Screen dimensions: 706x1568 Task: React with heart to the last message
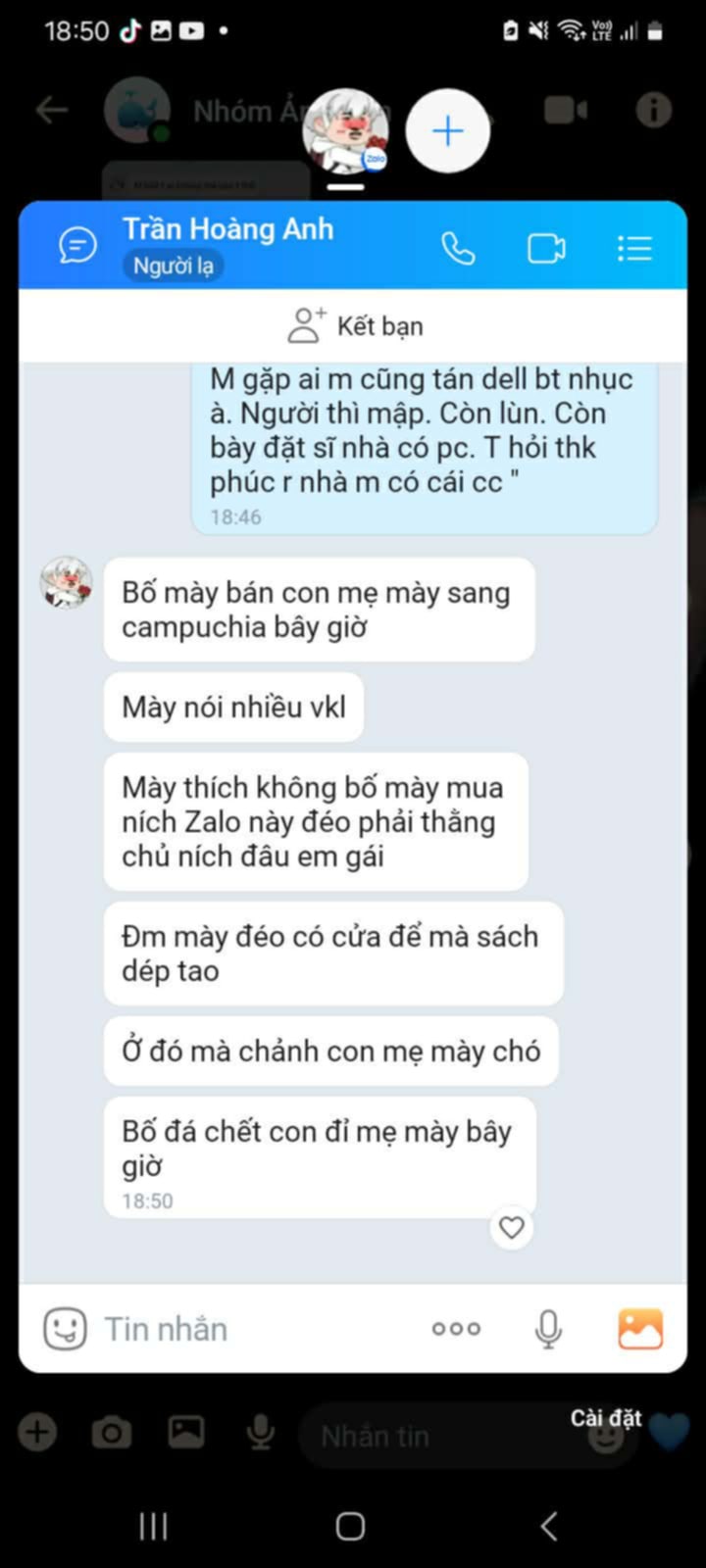click(512, 1227)
